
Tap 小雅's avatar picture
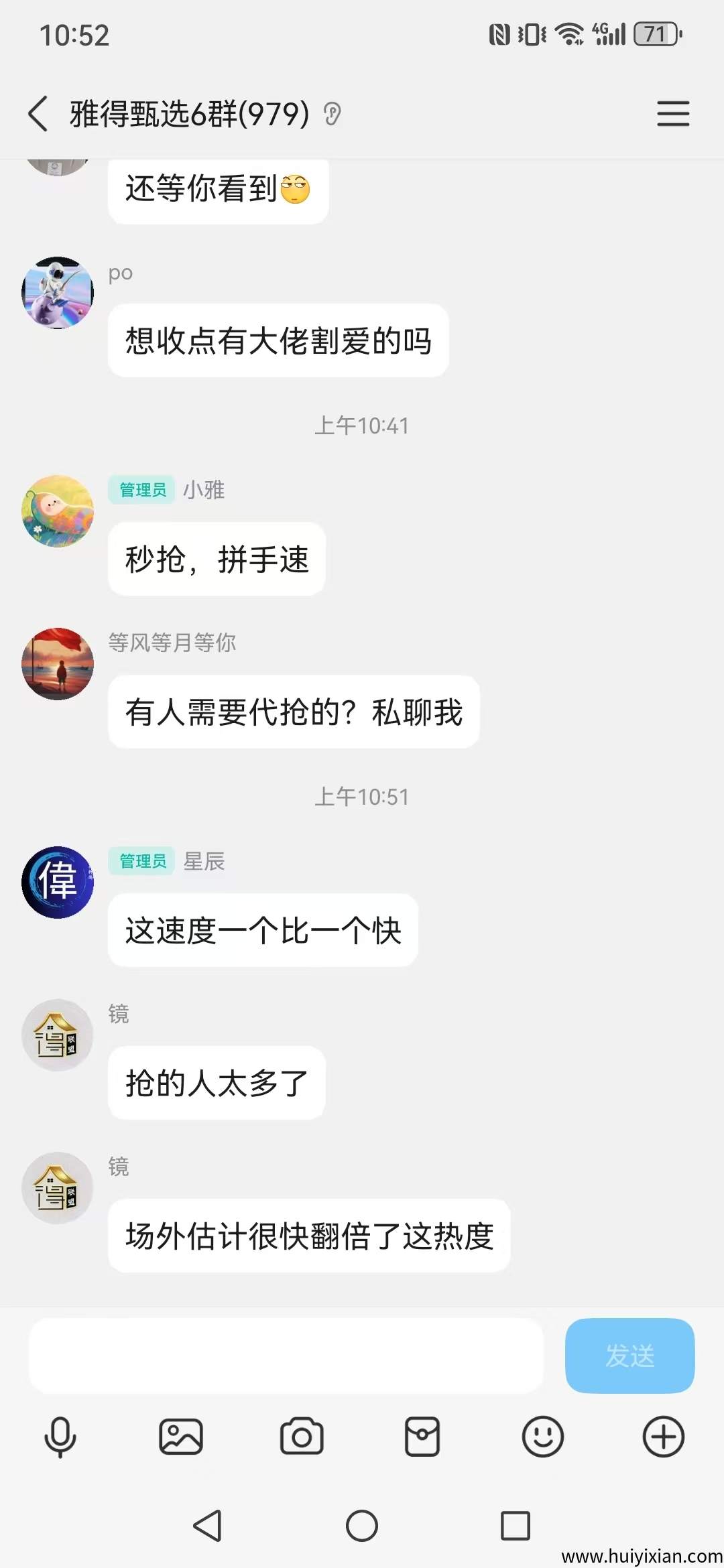tap(57, 511)
